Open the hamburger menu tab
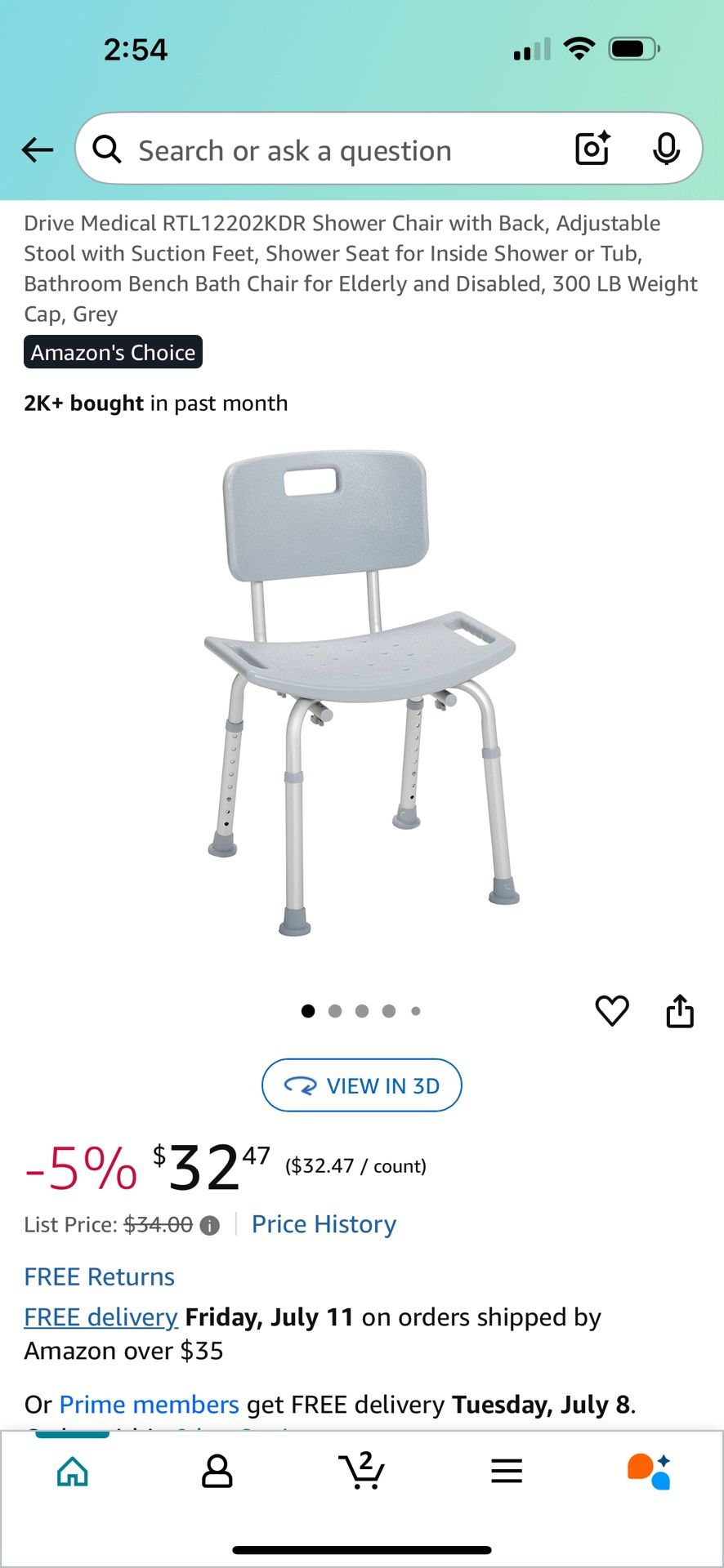Viewport: 724px width, 1568px height. point(507,1471)
